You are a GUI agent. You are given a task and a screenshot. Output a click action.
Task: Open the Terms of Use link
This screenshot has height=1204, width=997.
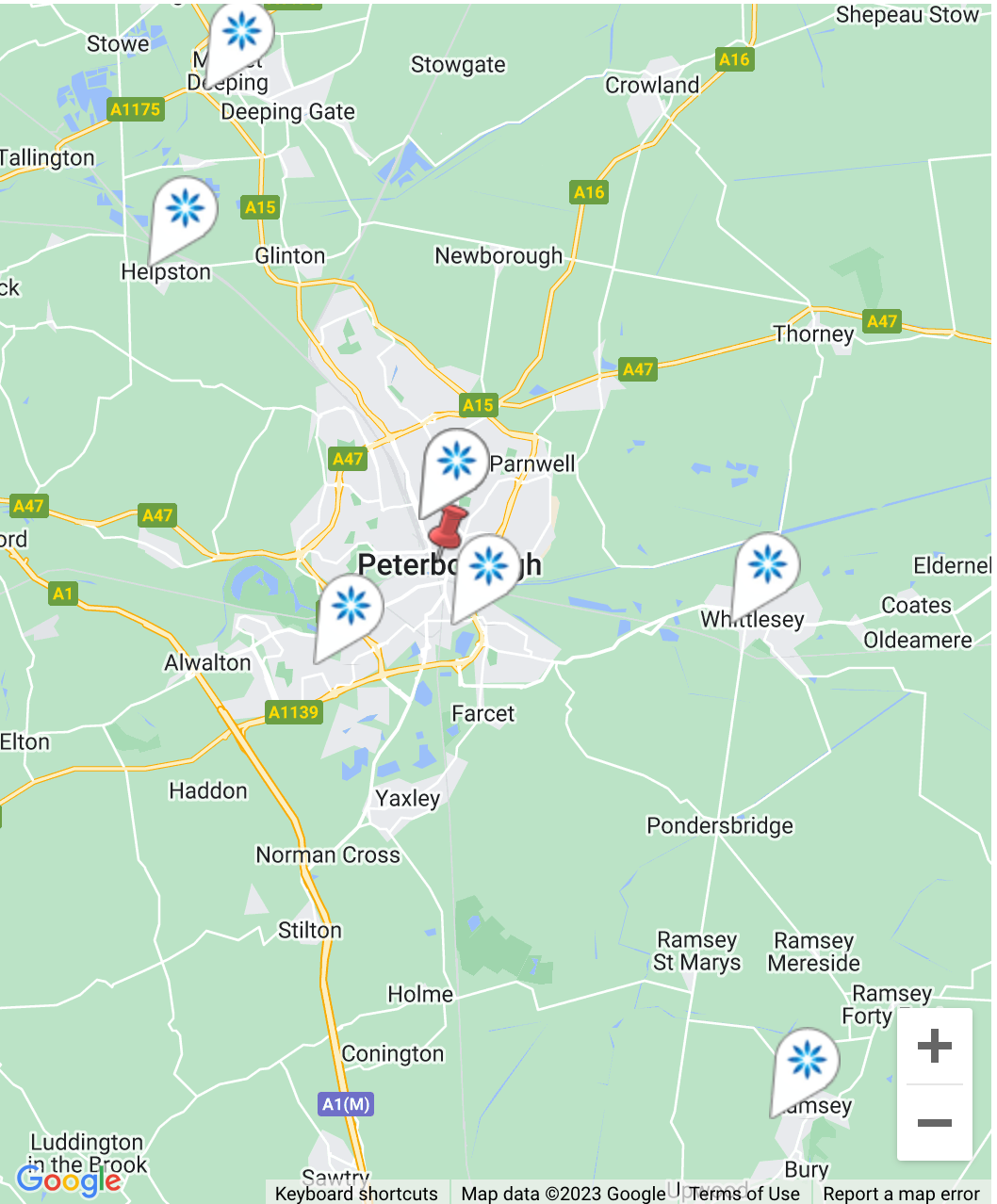click(744, 1193)
